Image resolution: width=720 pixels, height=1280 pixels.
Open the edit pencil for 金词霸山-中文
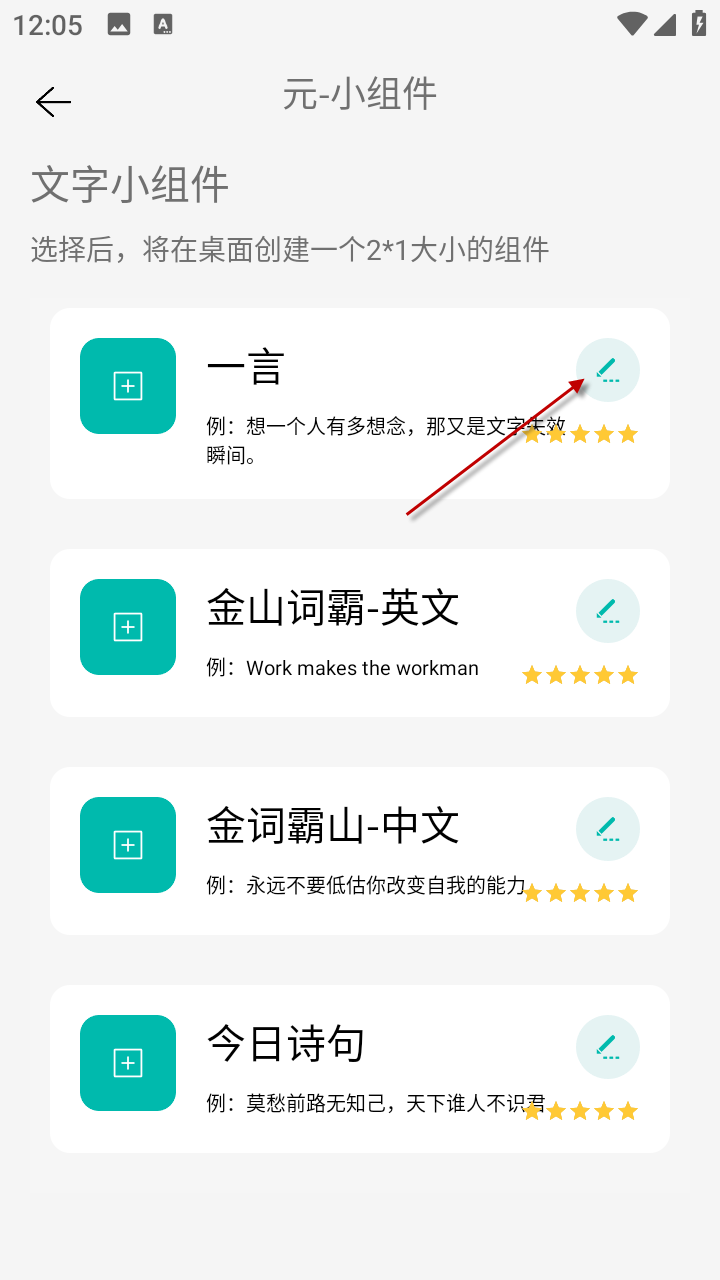tap(608, 829)
